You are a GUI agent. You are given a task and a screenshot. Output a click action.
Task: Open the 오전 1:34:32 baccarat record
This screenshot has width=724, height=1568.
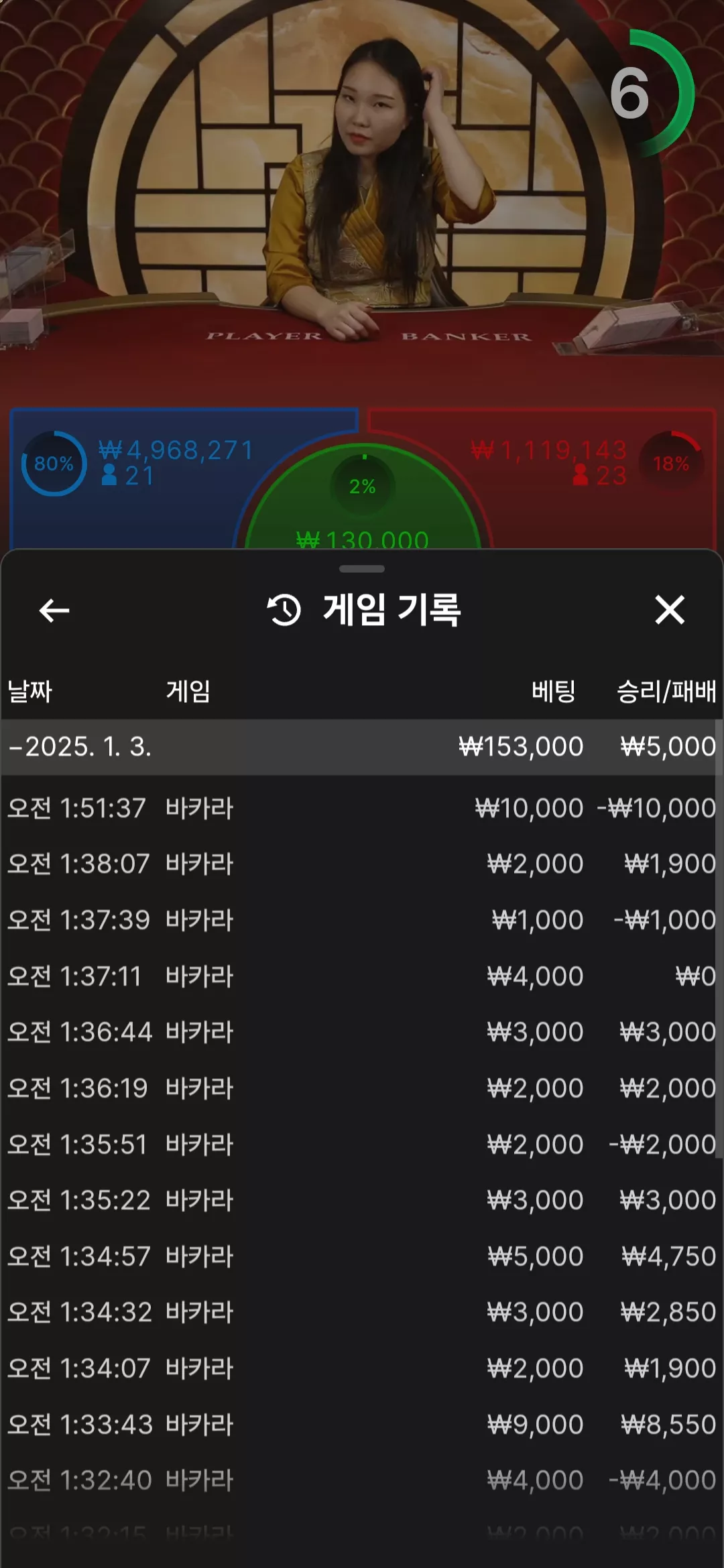362,1312
